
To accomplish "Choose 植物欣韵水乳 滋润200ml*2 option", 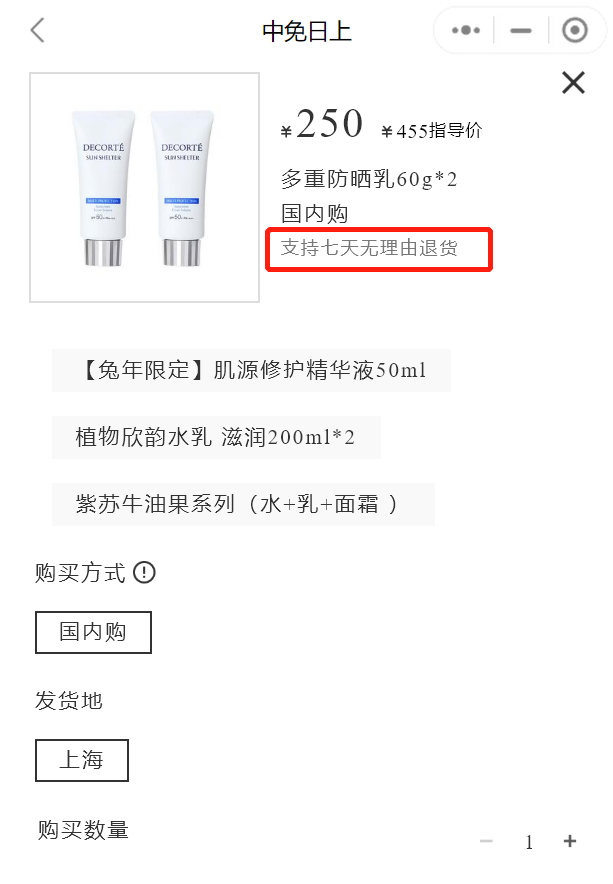I will tap(216, 437).
